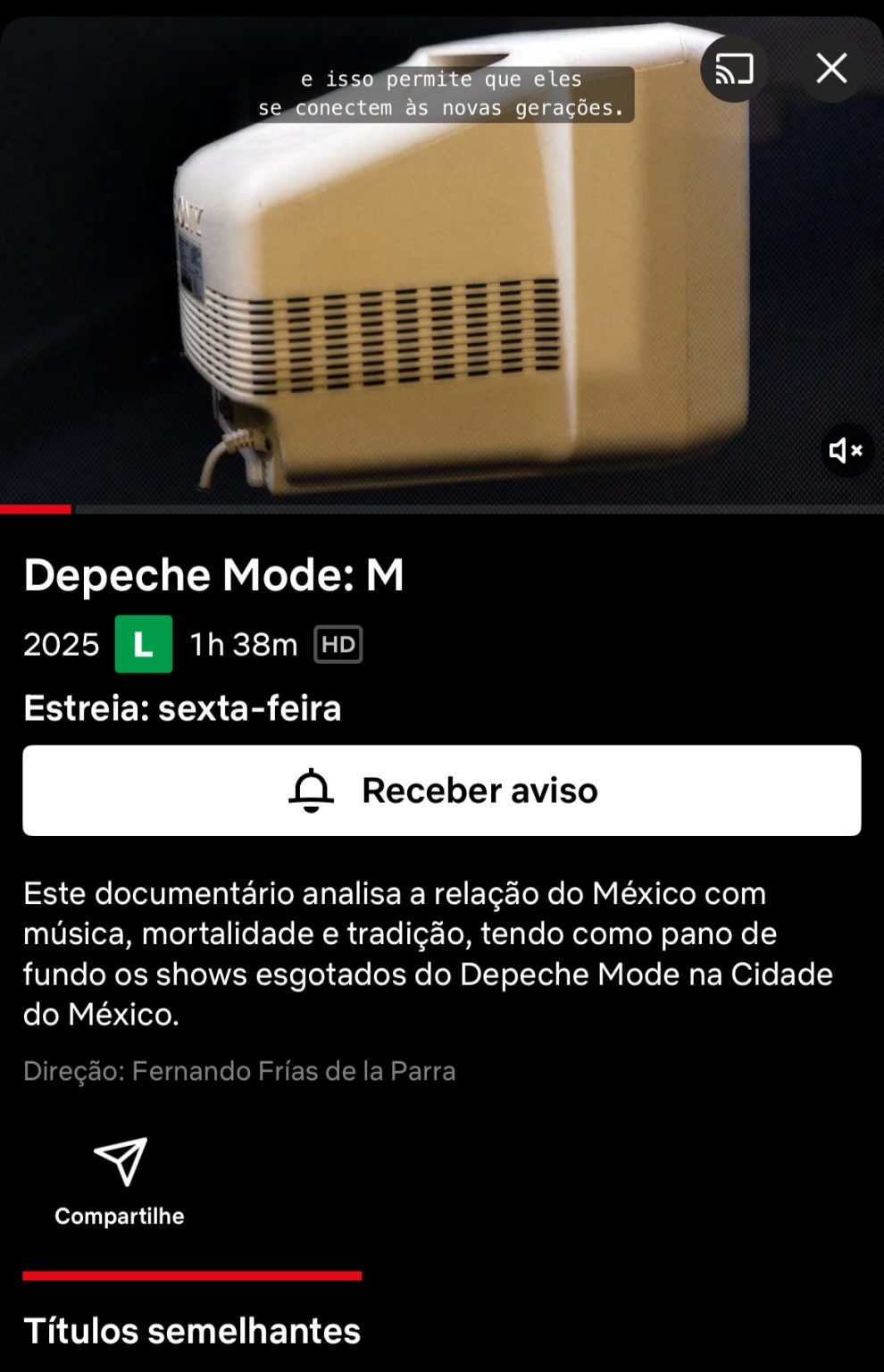Screen dimensions: 884x1372
Task: Click director Fernando Frías de la Parra
Action: point(294,1072)
